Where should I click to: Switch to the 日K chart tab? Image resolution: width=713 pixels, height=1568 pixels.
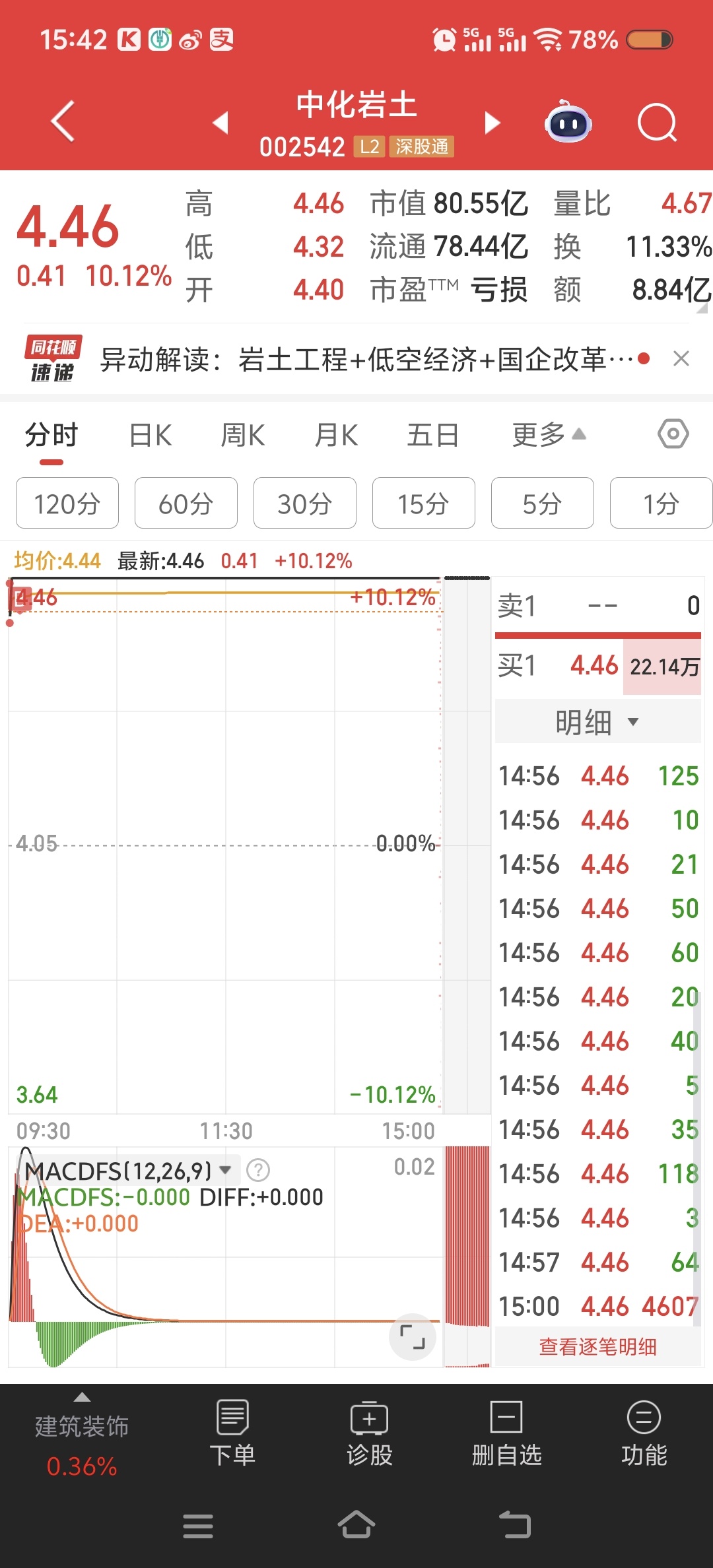click(151, 436)
